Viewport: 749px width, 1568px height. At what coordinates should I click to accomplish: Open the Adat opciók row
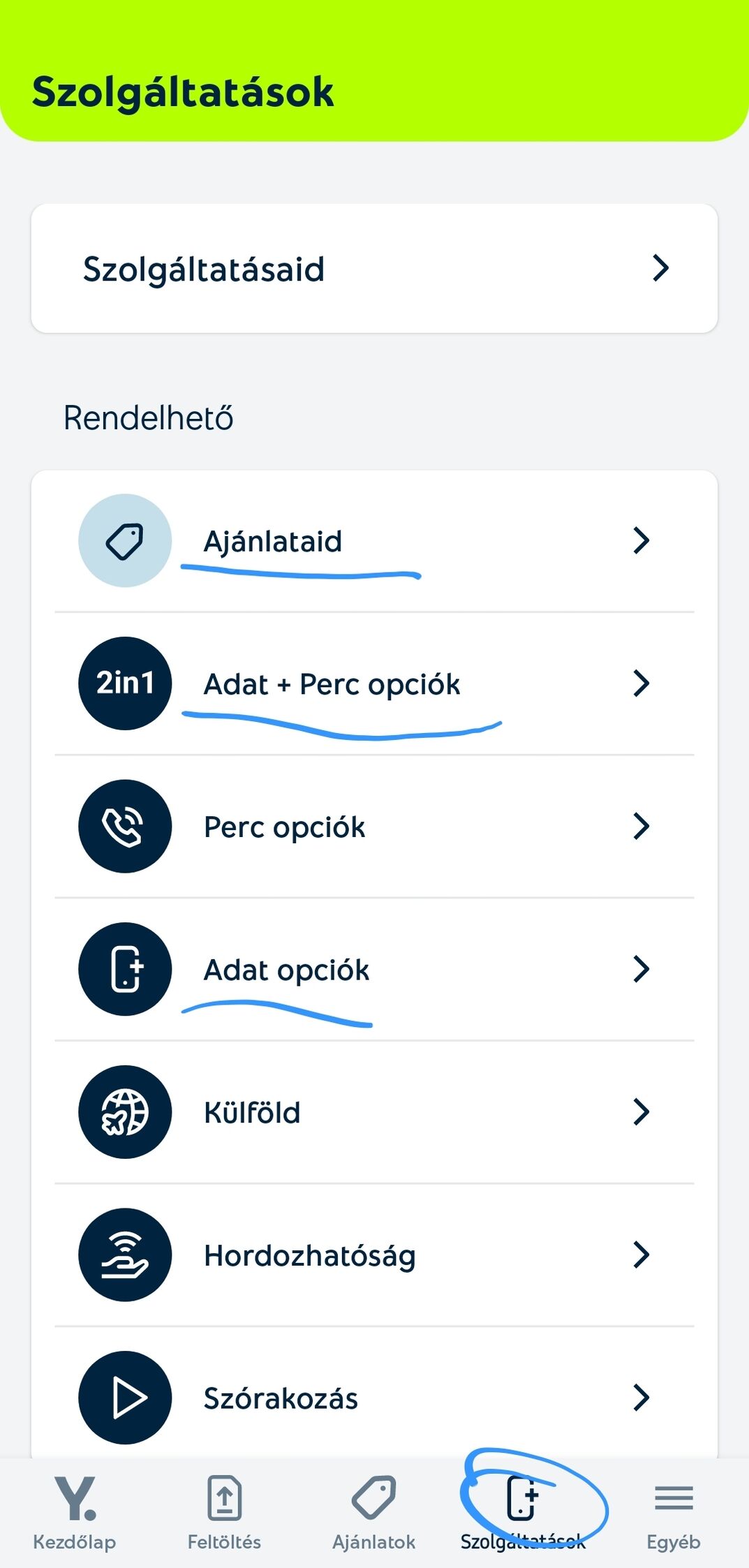coord(374,969)
